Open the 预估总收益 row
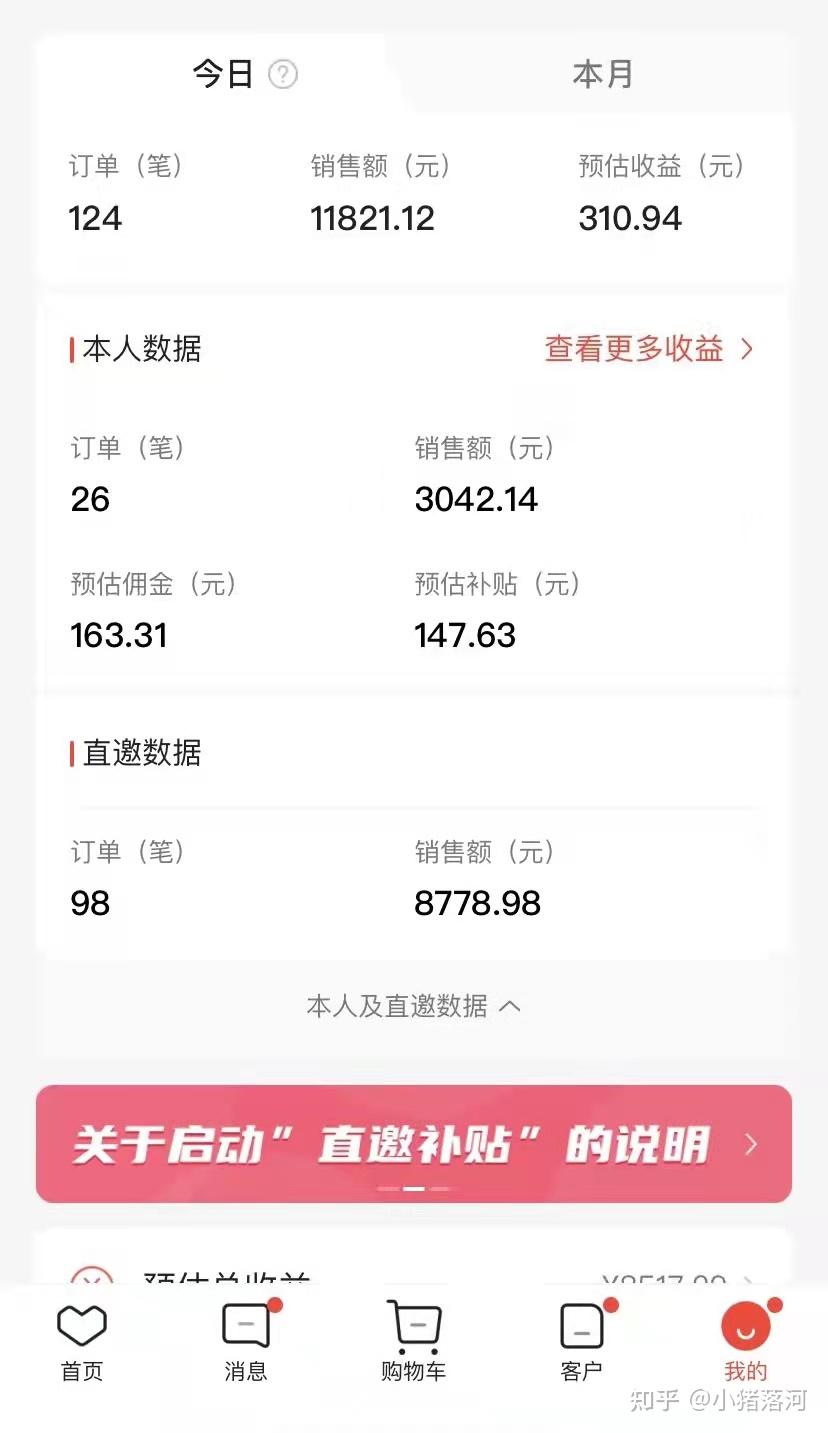The image size is (828, 1433). pyautogui.click(x=413, y=1275)
